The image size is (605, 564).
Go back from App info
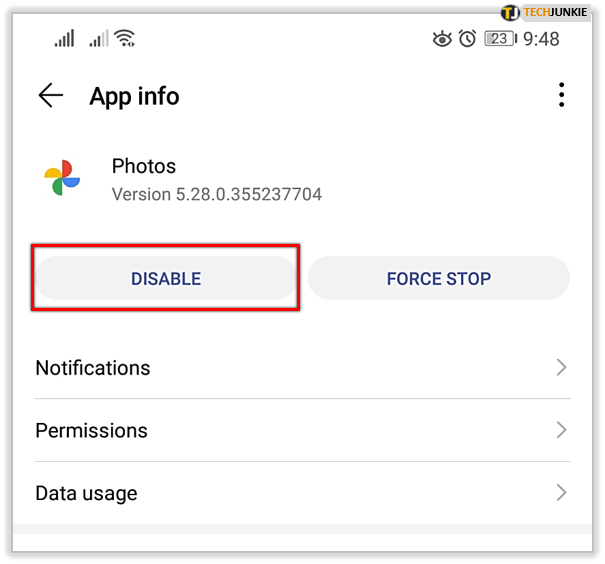point(50,96)
